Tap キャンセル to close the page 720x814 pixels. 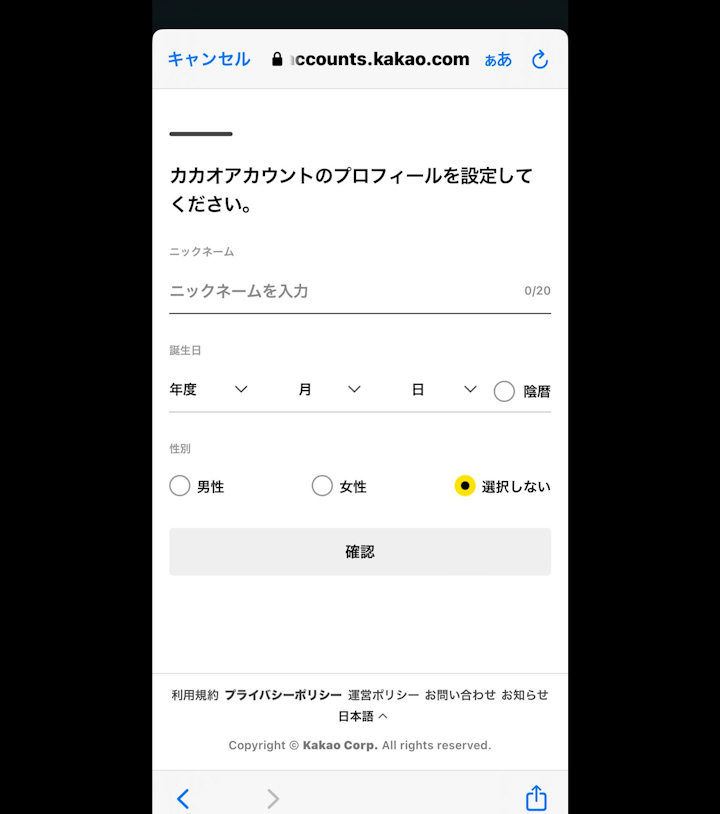209,59
